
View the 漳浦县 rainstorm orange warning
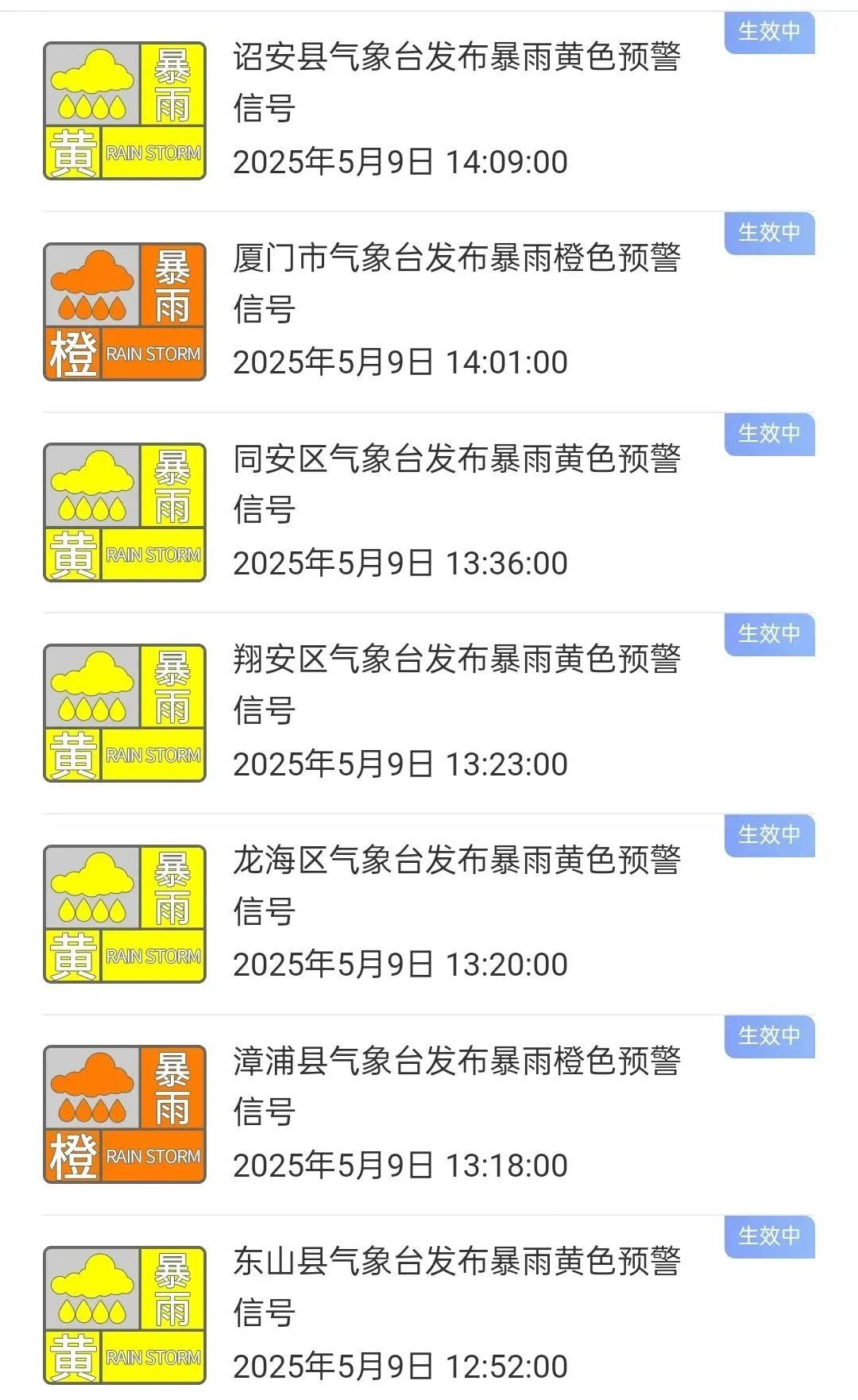456,1086
